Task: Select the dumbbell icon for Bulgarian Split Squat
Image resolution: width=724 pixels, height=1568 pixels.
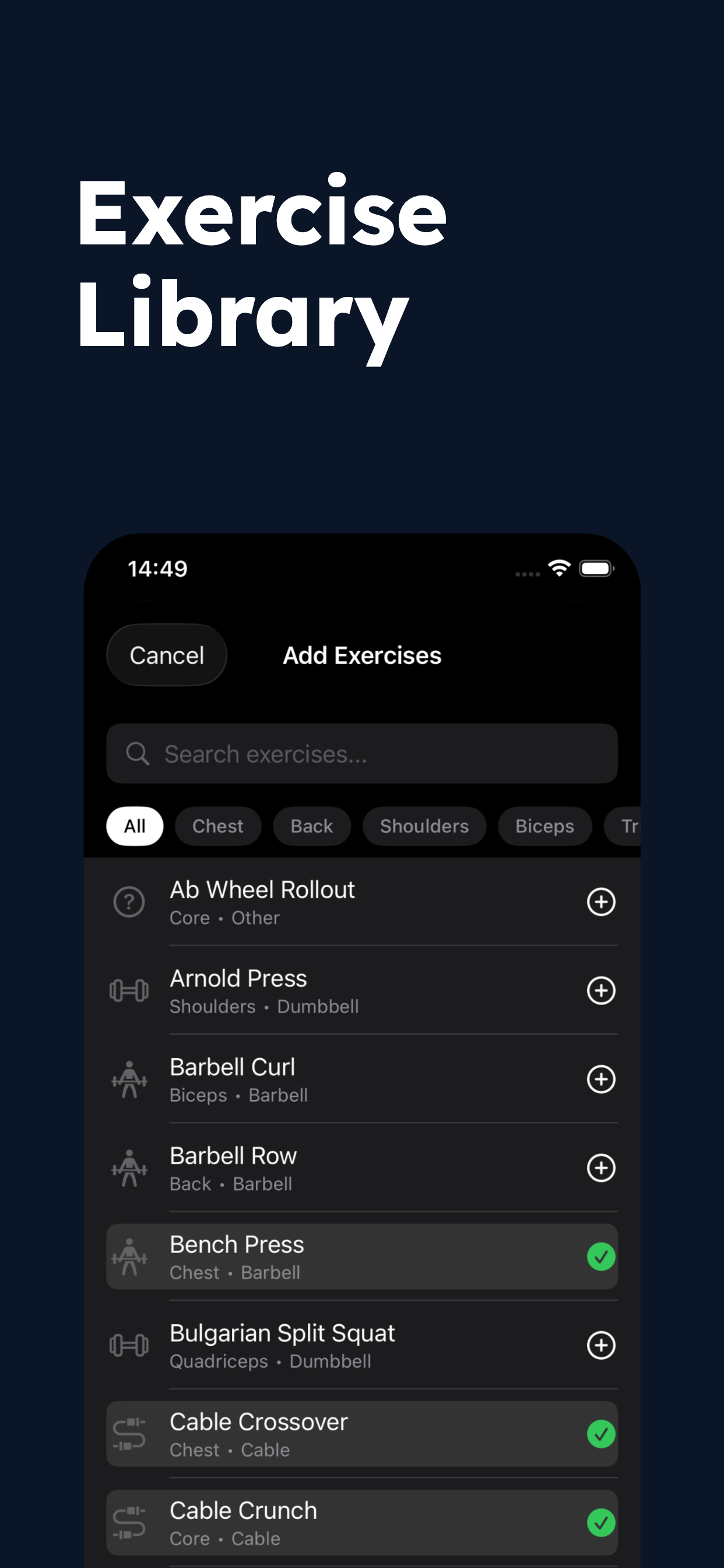Action: tap(128, 1346)
